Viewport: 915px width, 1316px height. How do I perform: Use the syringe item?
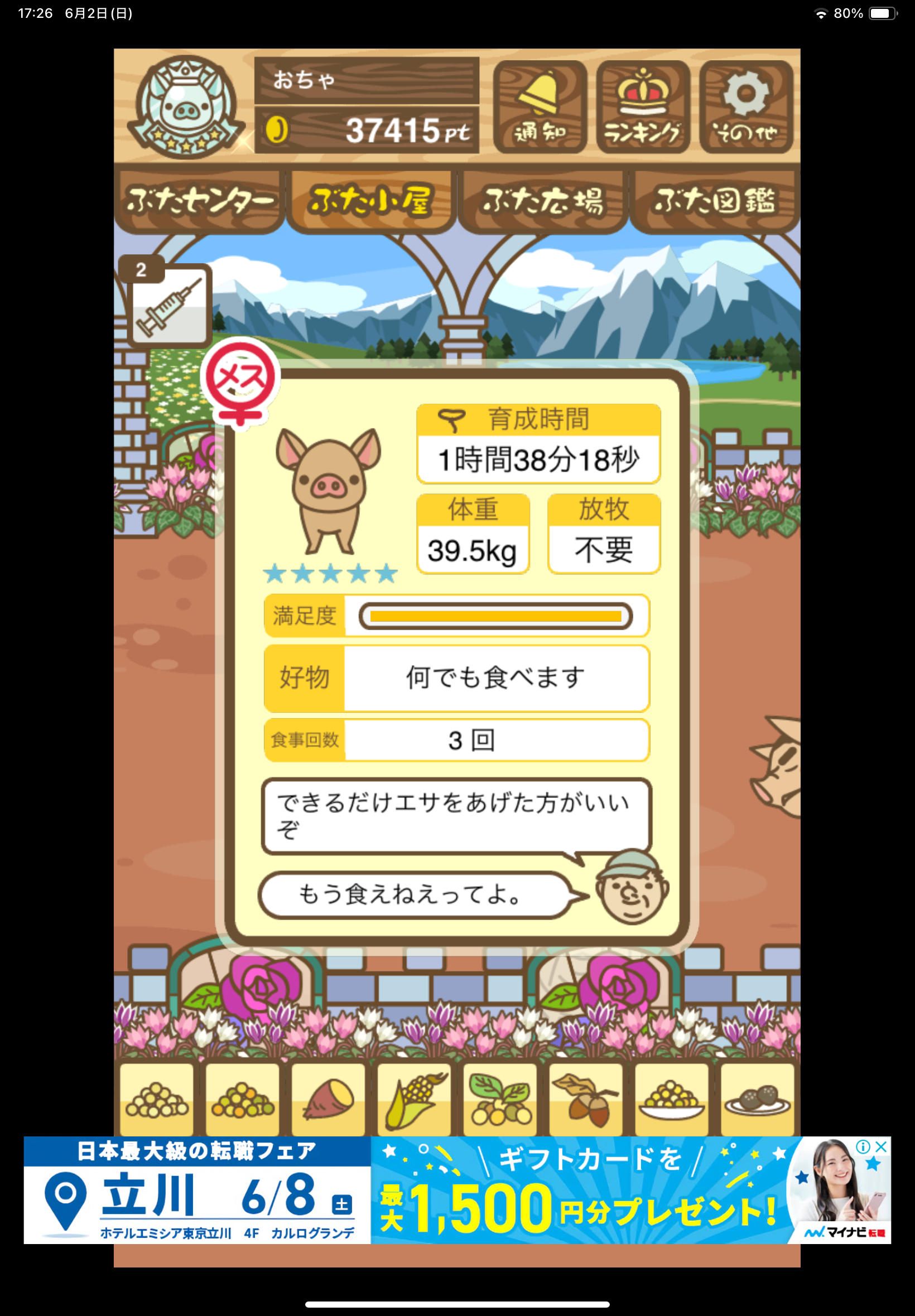(168, 306)
